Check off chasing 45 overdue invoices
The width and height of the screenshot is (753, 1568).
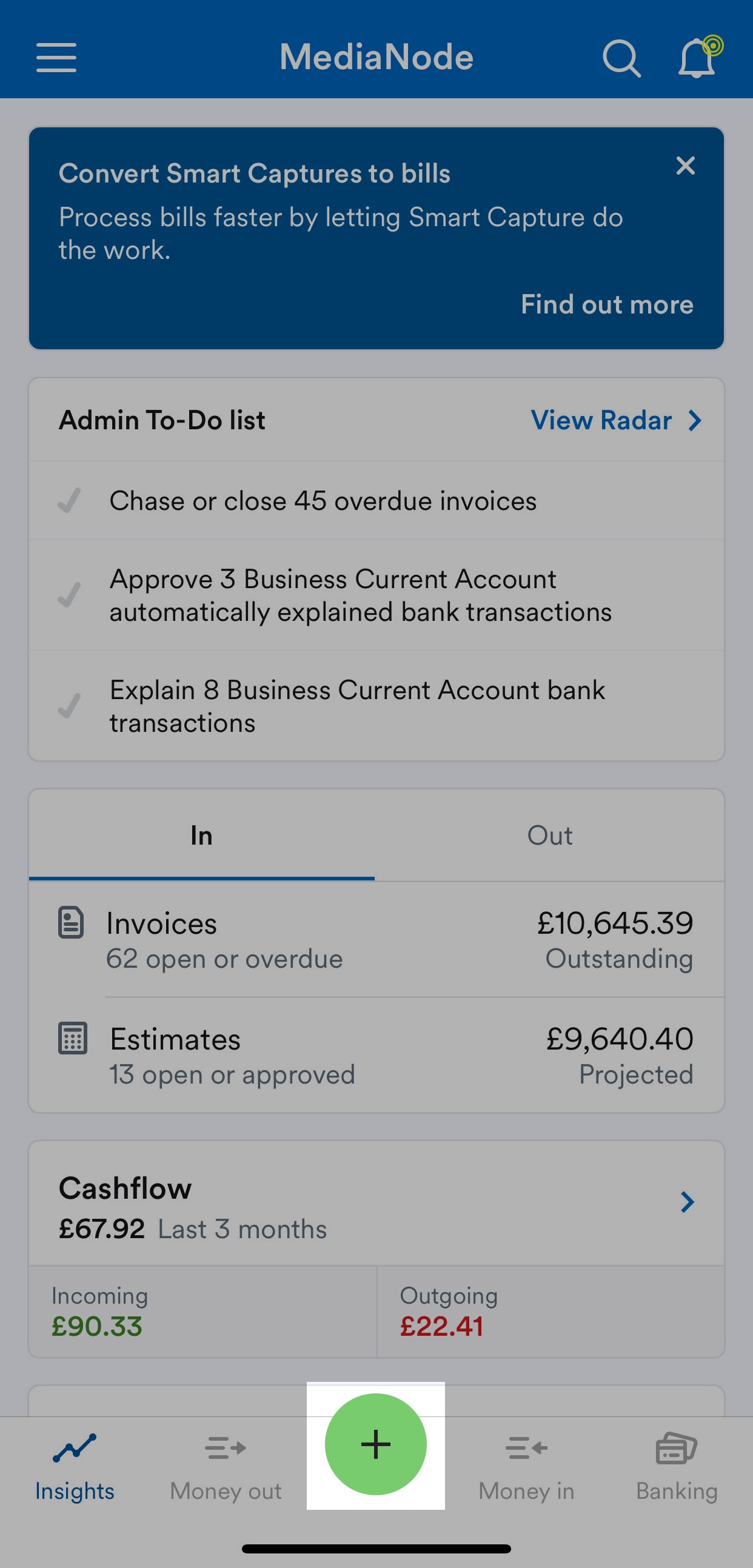point(70,500)
